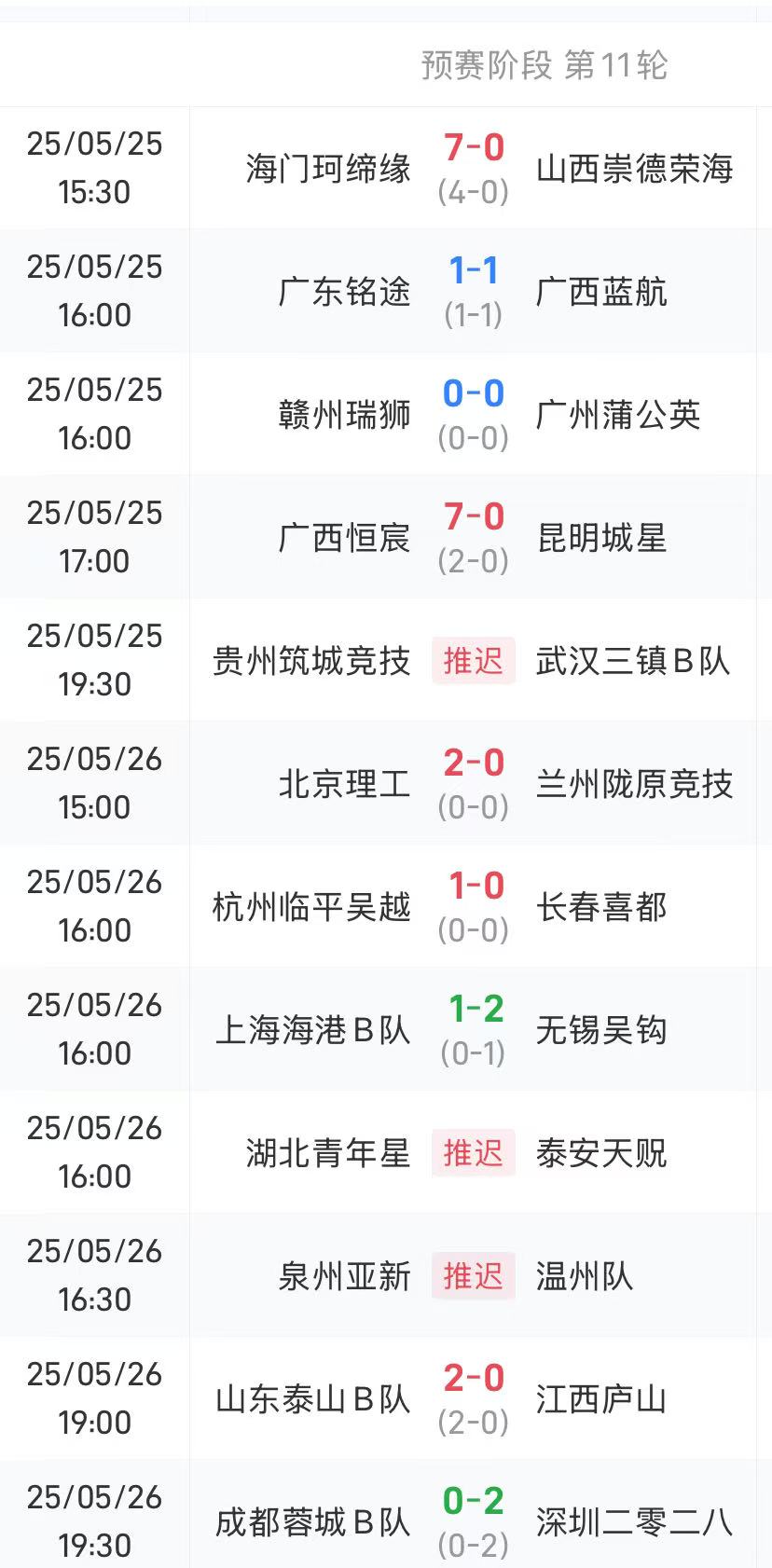This screenshot has width=772, height=1568.
Task: Open the 预赛阶段 第11轮 round selector
Action: pyautogui.click(x=547, y=64)
